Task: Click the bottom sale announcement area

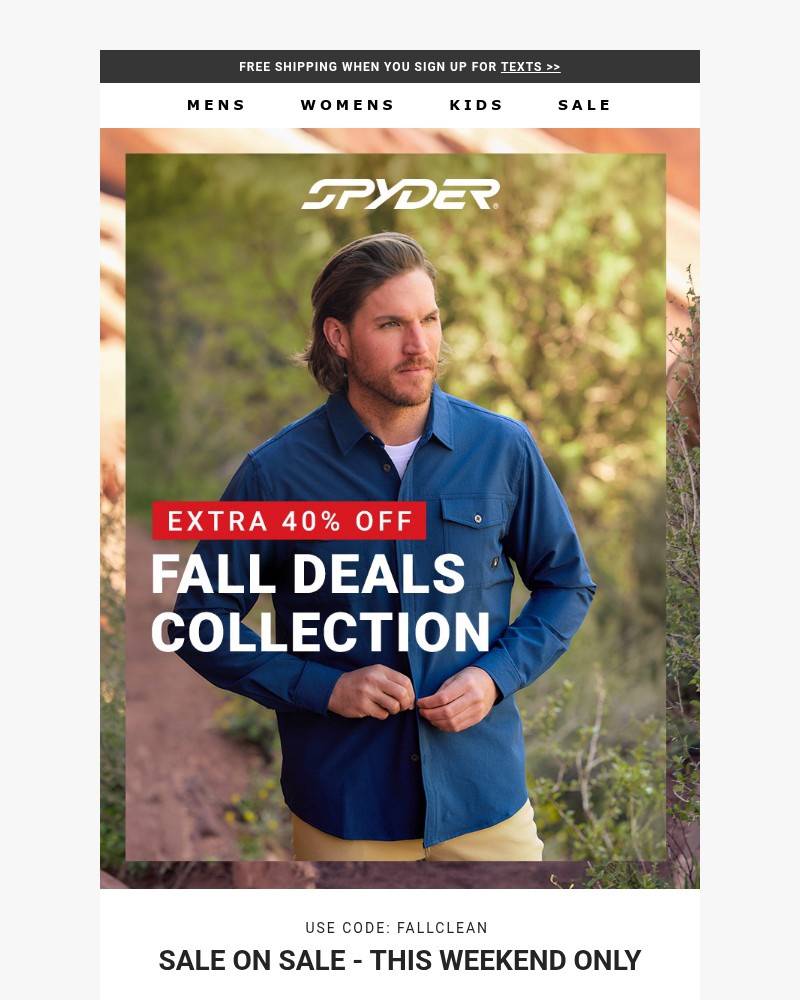Action: 400,945
